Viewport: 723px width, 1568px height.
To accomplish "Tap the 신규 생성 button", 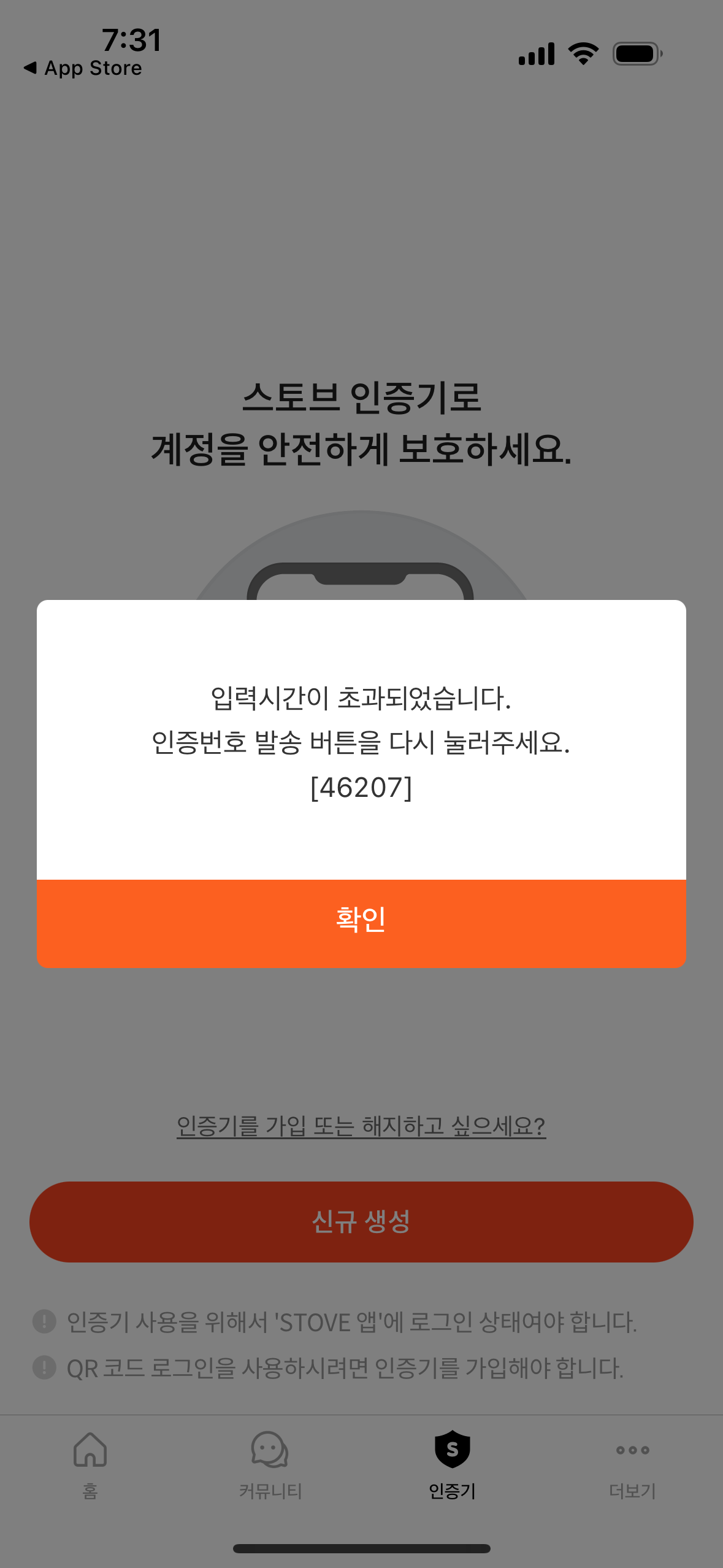I will coord(361,1221).
